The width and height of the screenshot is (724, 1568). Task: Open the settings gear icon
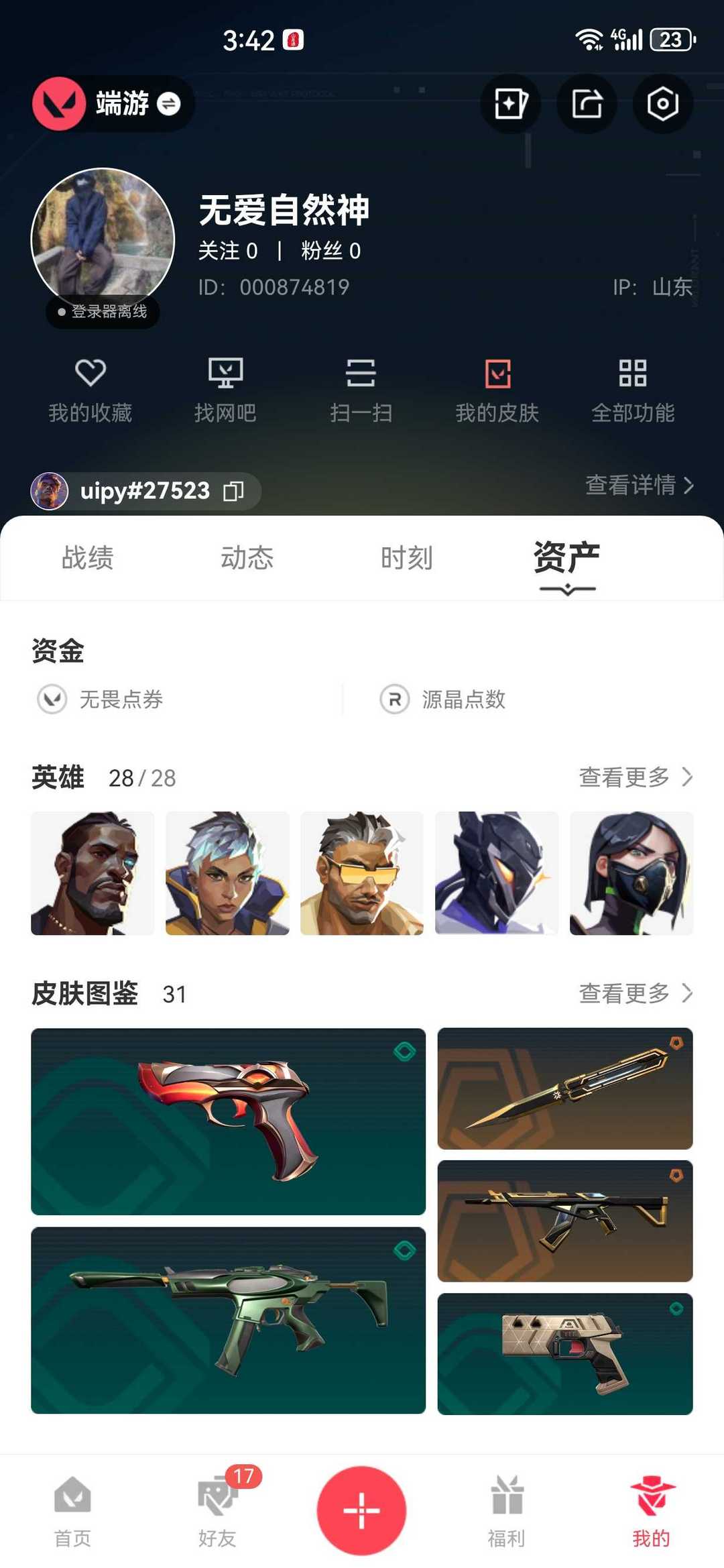pos(662,104)
